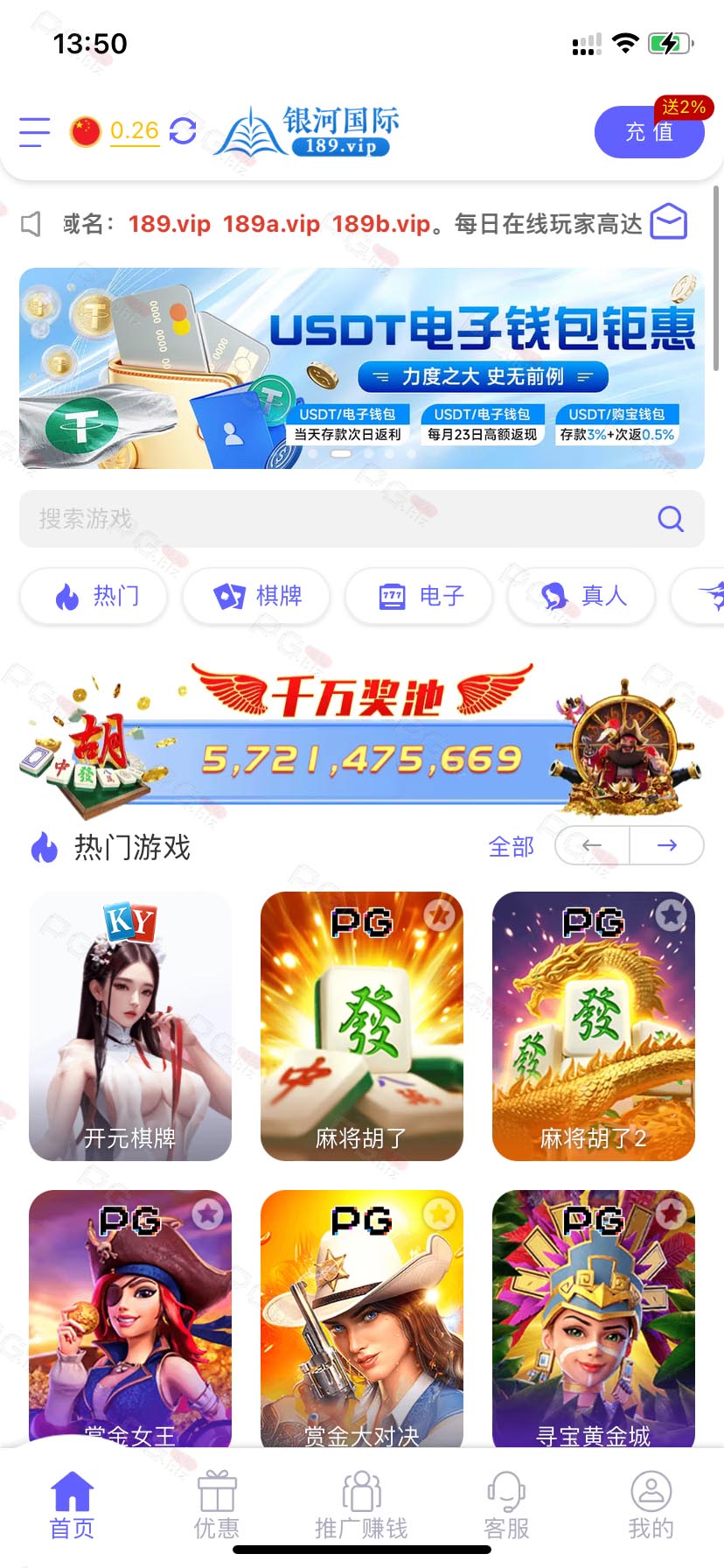Favorite 麻将胡了2 with its star
The image size is (724, 1568).
(x=672, y=915)
